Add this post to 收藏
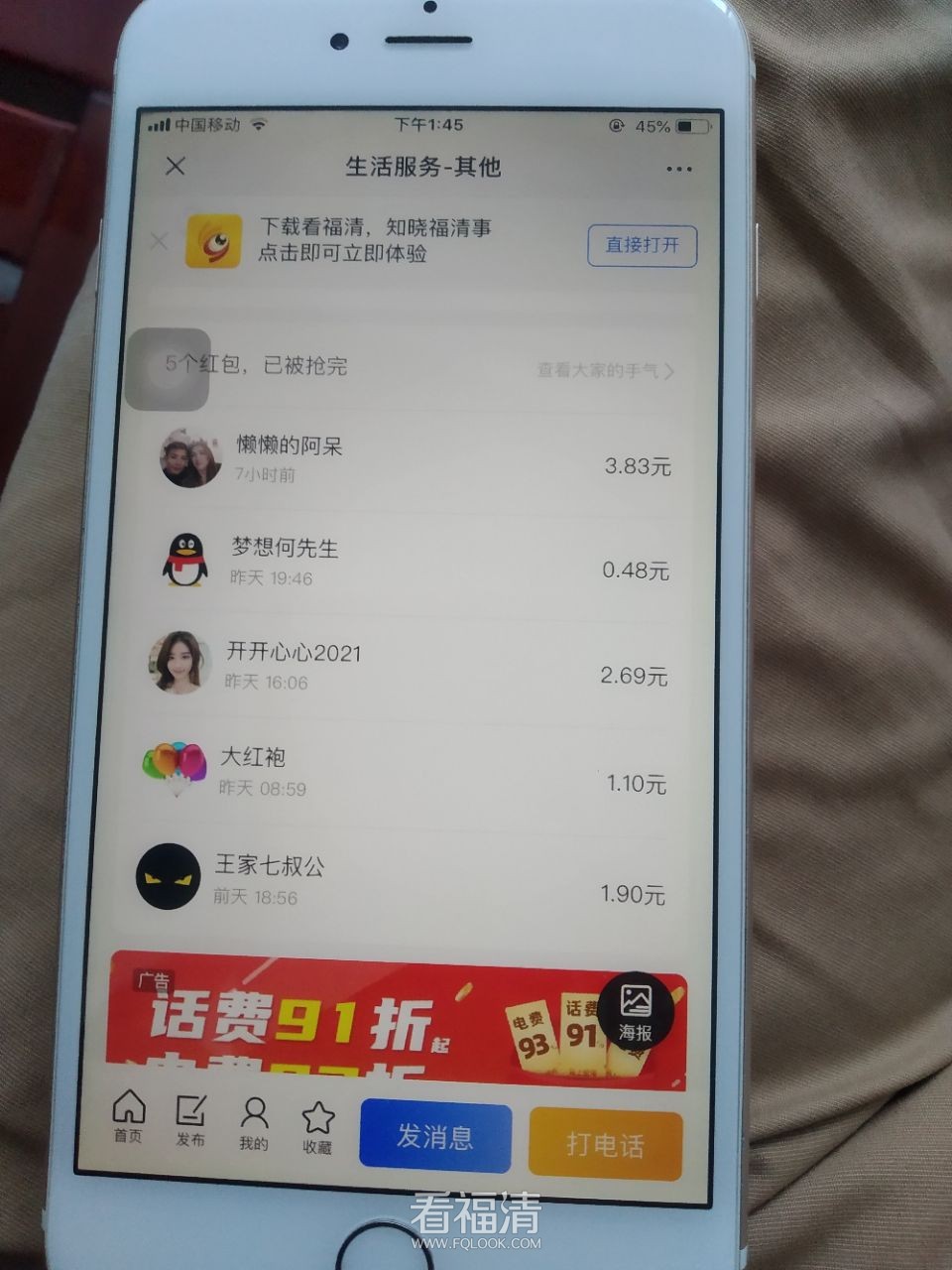 (x=317, y=1127)
